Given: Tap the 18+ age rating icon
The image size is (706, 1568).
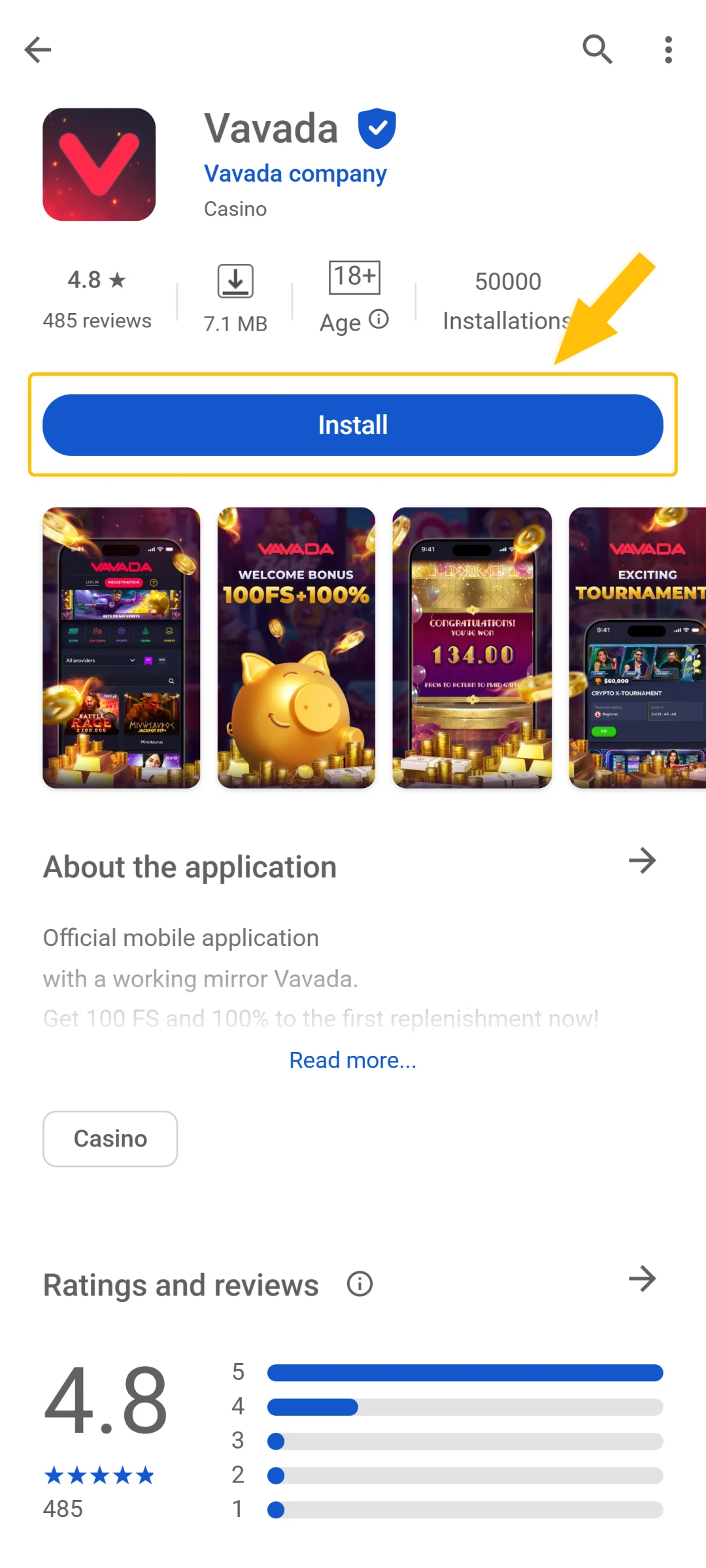Looking at the screenshot, I should [x=354, y=276].
